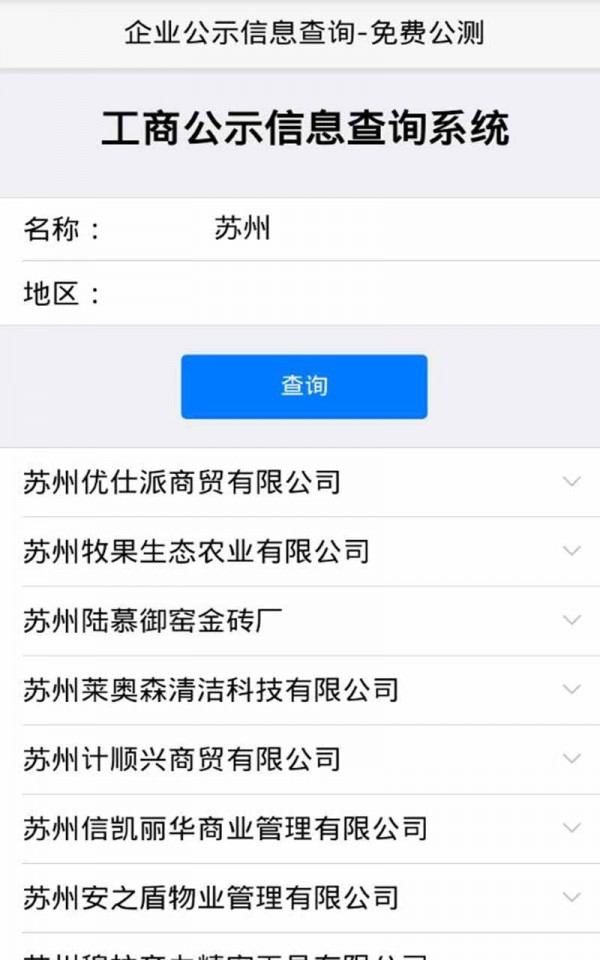Viewport: 600px width, 960px height.
Task: Tap the blue 查询 button
Action: (304, 386)
